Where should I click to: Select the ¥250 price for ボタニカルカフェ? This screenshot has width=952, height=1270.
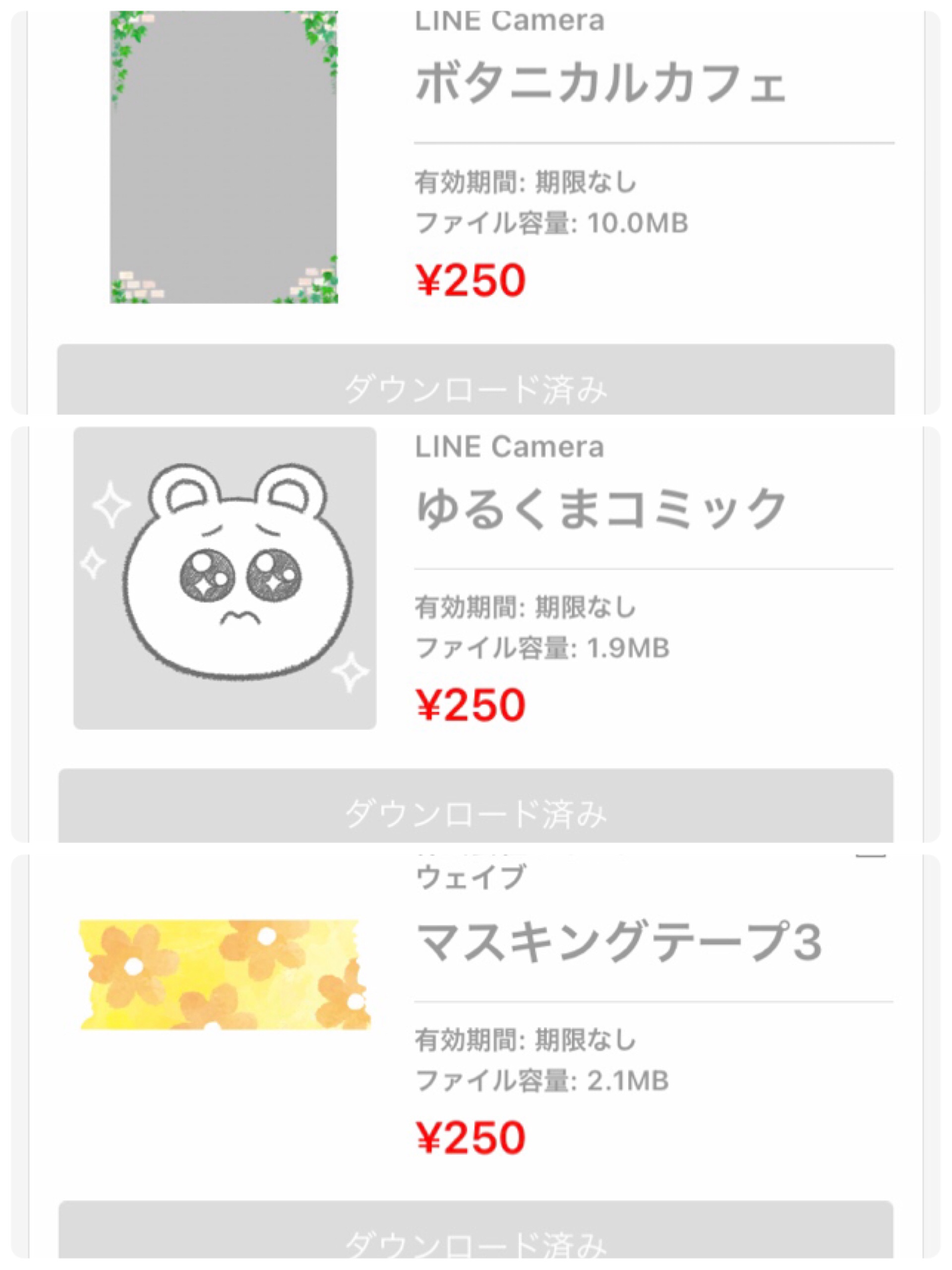471,280
